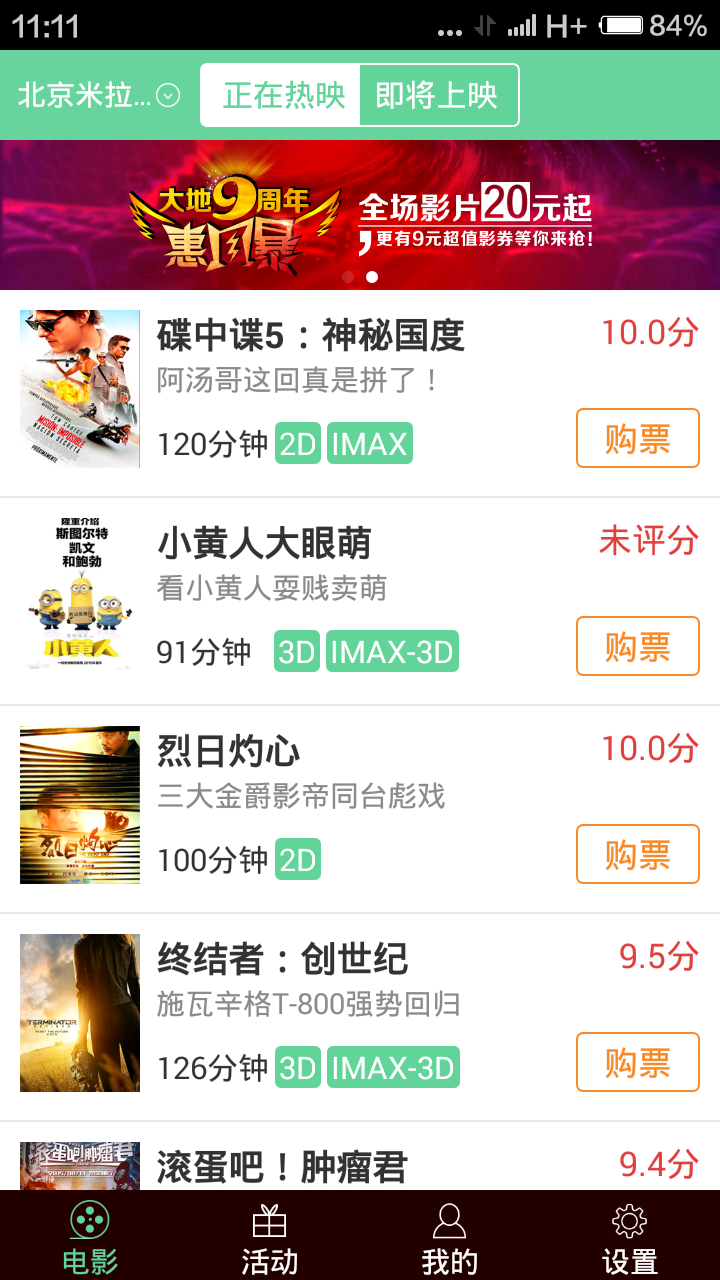Buy tickets for 碟中谍5:神秘国度
The width and height of the screenshot is (720, 1280).
coord(637,438)
